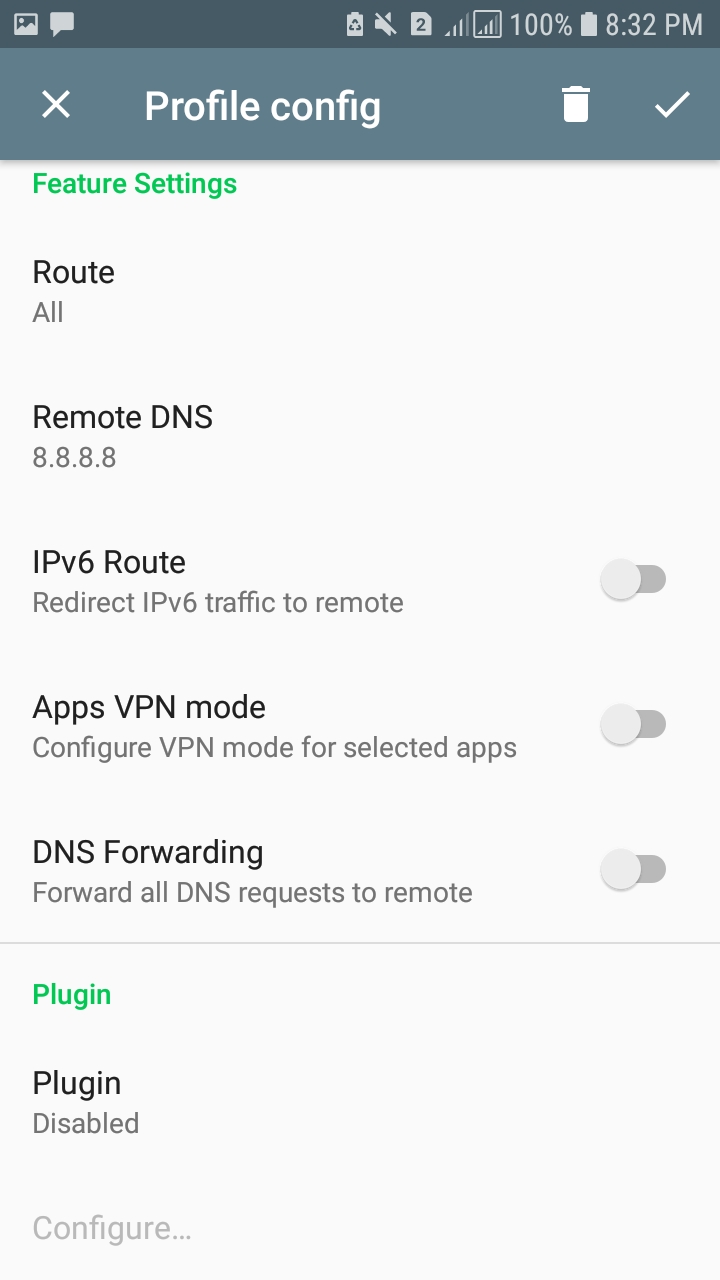Tap the SIM 2 indicator icon

(x=421, y=24)
